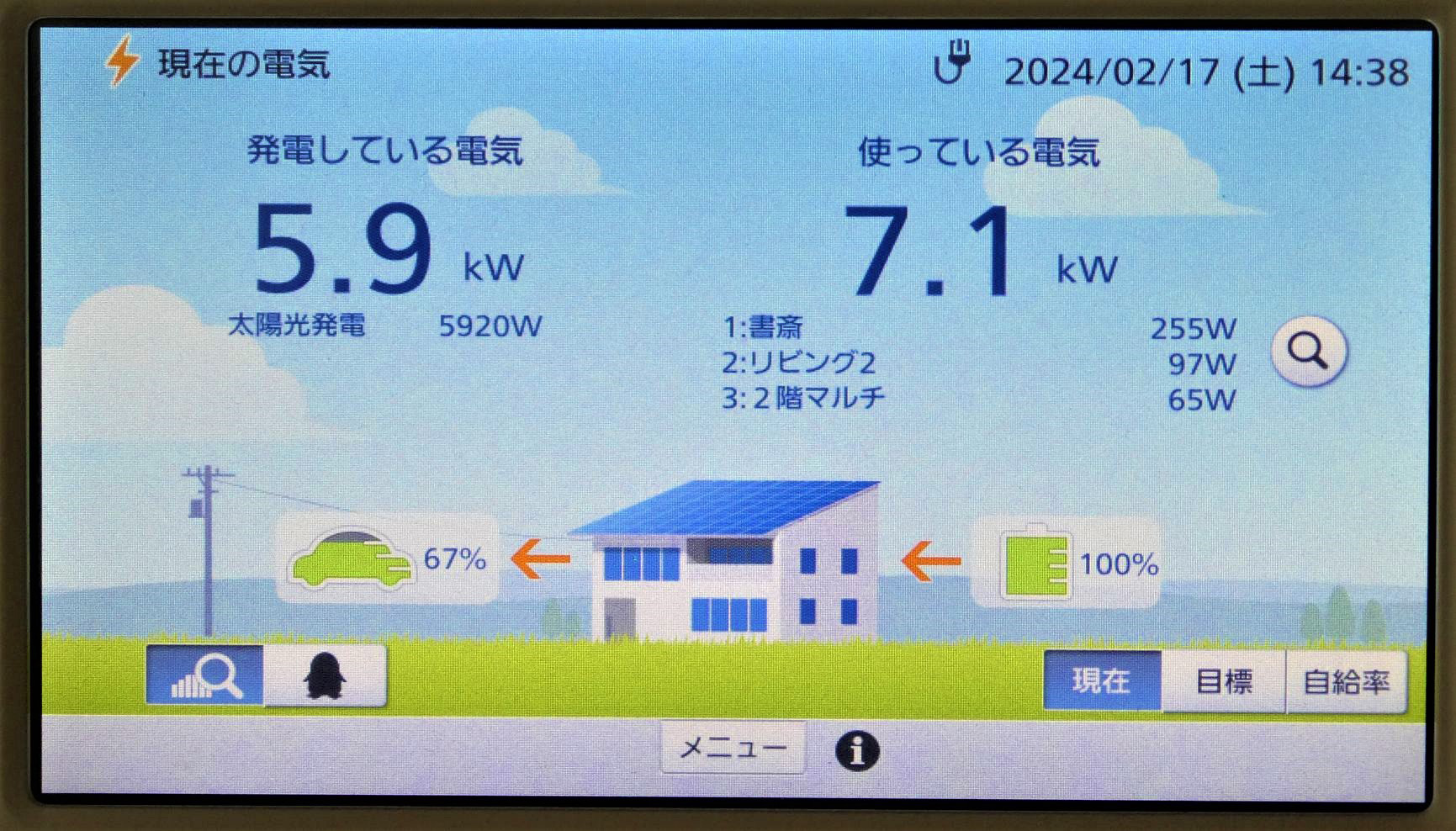Tap the information icon beside メニュー
The image size is (1456, 831).
tap(857, 750)
